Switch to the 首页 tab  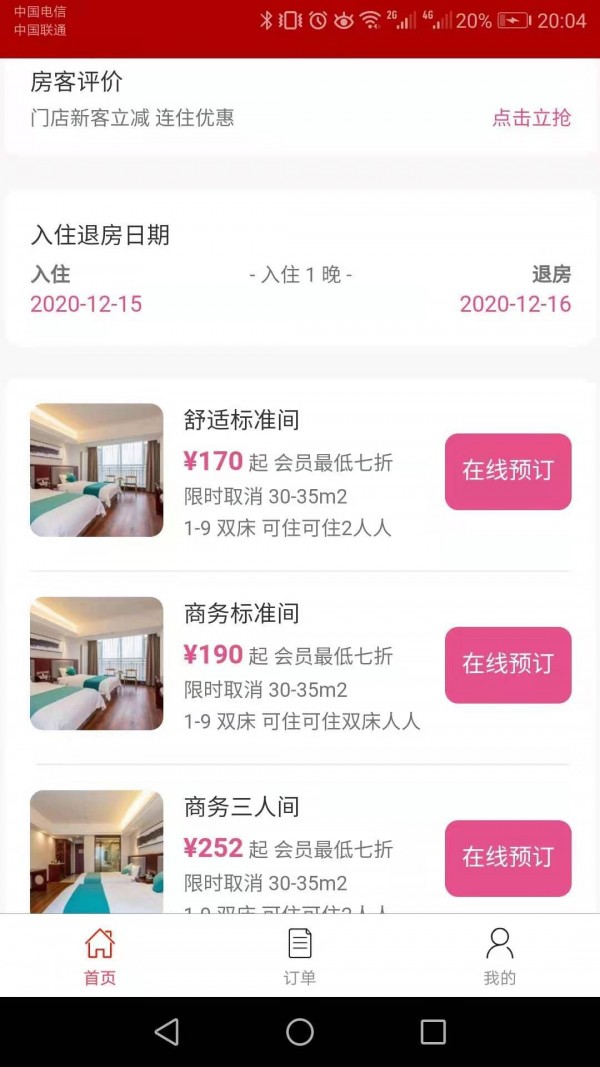point(100,956)
